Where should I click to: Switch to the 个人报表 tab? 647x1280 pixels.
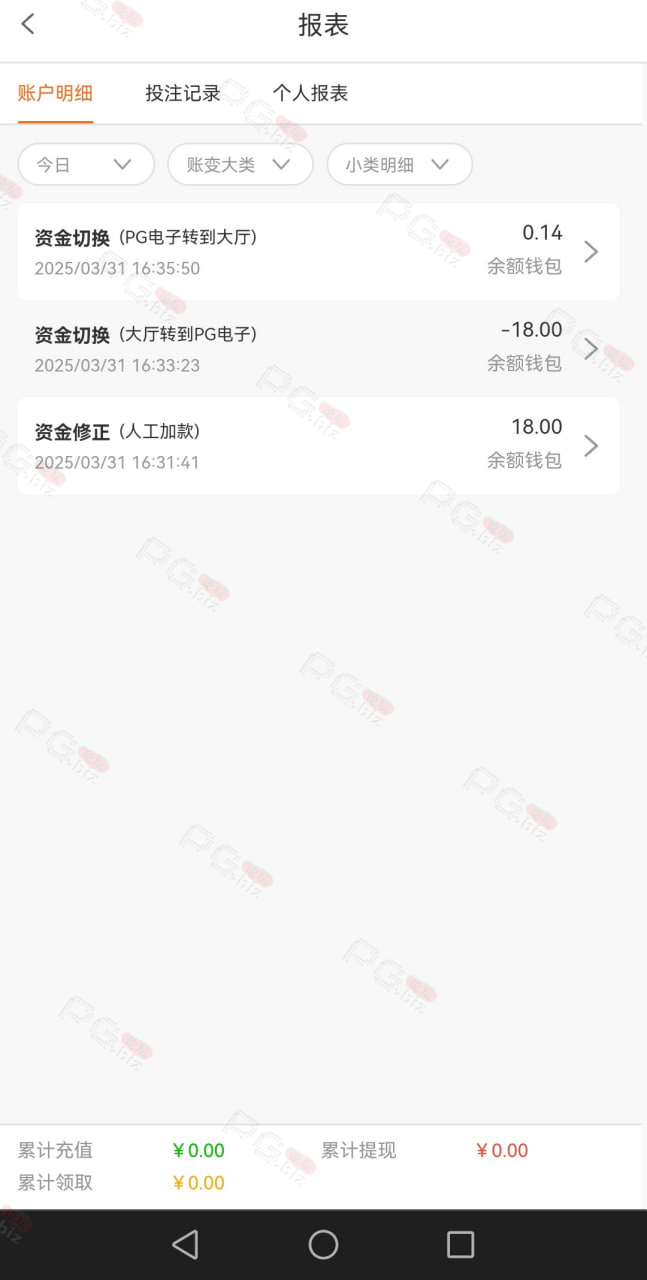click(310, 94)
